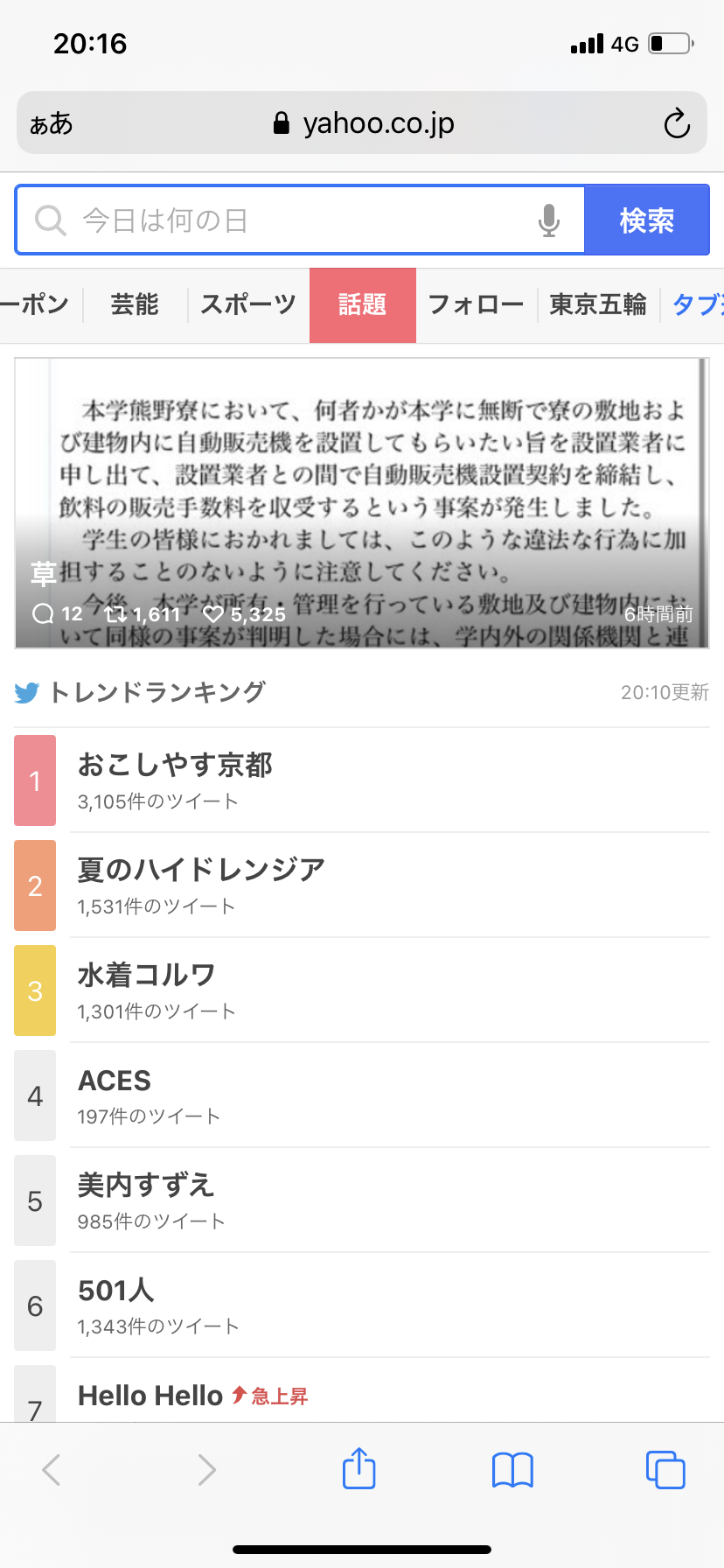Viewport: 724px width, 1568px height.
Task: Open the ああ reader and text-size menu
Action: pyautogui.click(x=51, y=124)
